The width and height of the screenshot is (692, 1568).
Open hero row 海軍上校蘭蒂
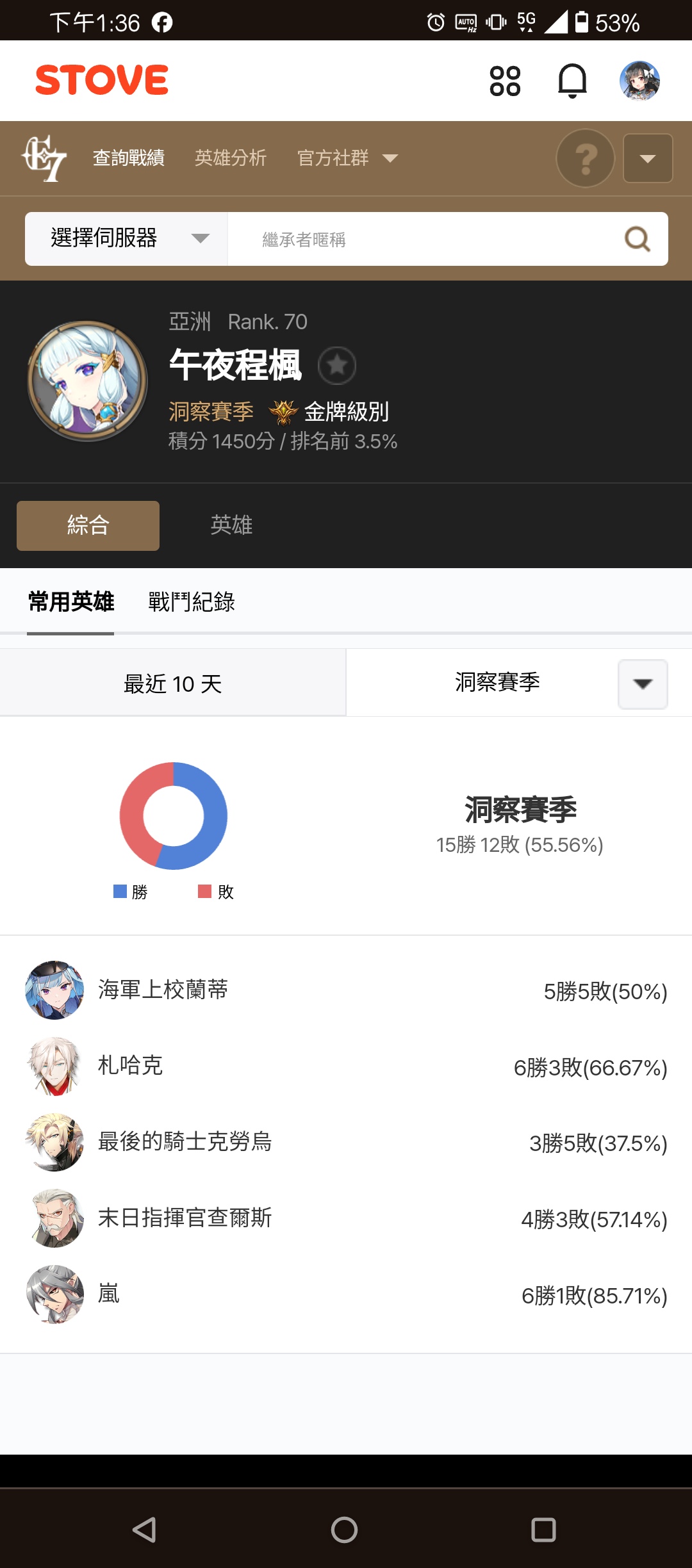click(346, 990)
